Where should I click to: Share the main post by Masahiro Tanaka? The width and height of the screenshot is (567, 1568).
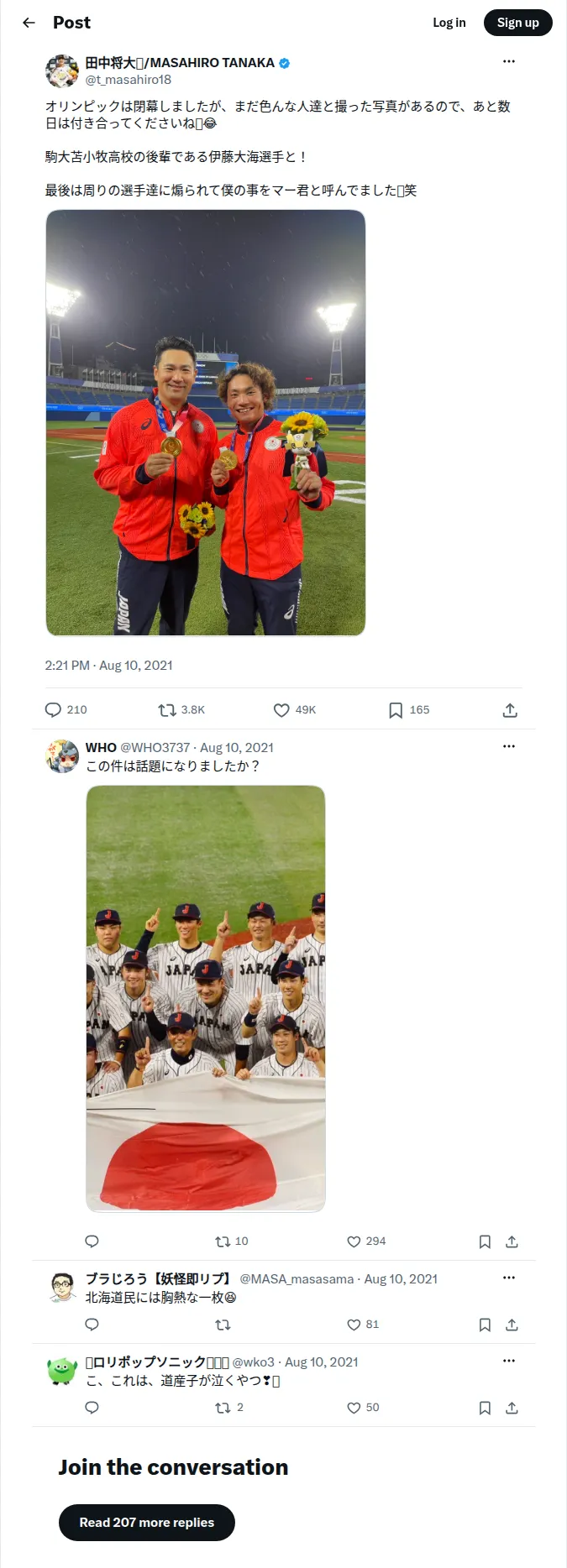pyautogui.click(x=510, y=710)
